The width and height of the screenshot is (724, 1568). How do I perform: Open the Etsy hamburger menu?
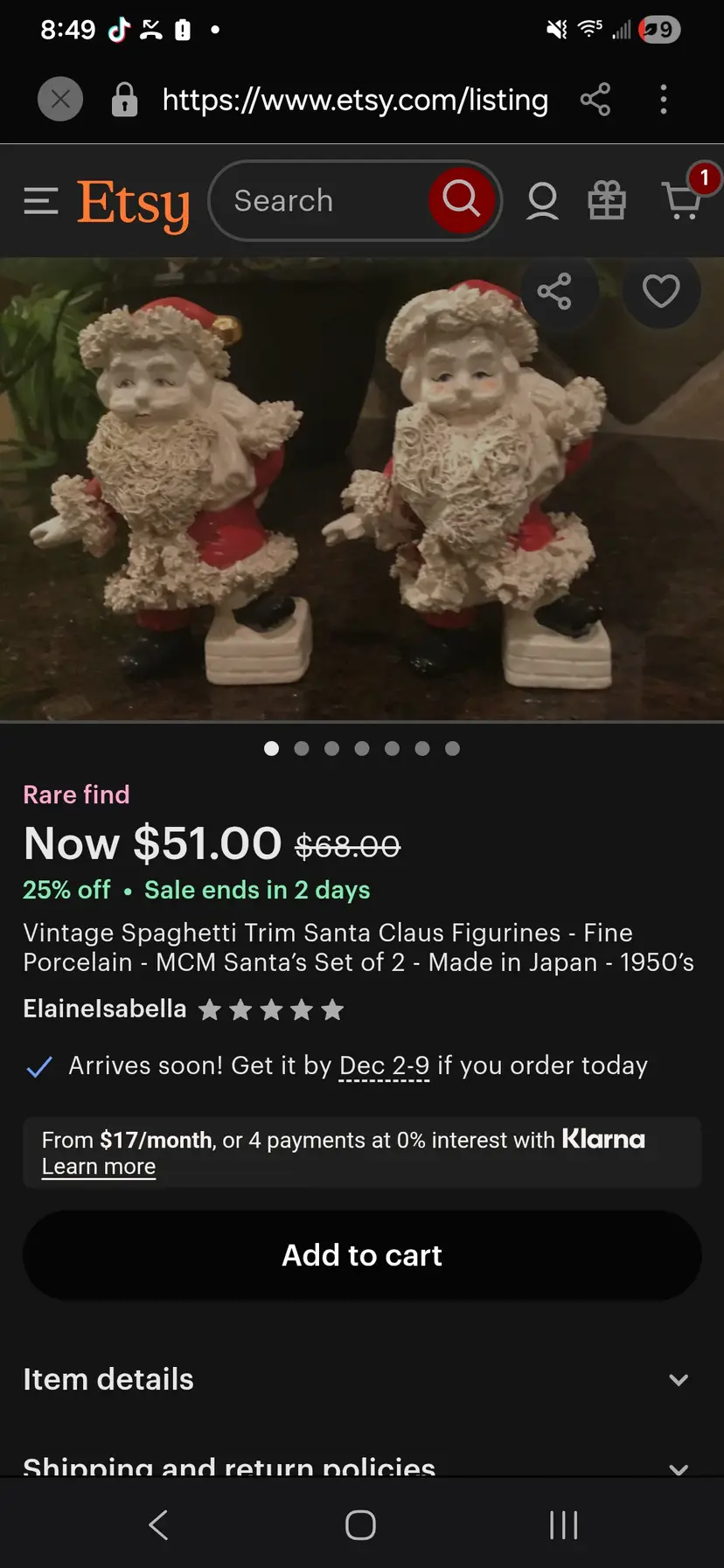pos(40,201)
